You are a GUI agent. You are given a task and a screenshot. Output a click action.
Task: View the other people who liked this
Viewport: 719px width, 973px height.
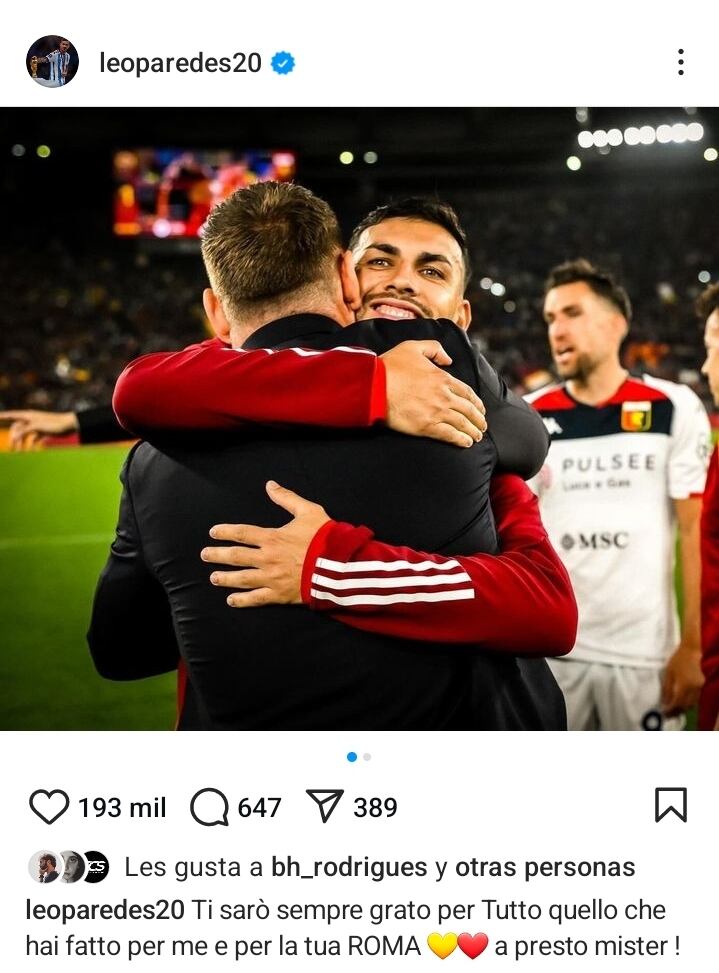[x=545, y=867]
